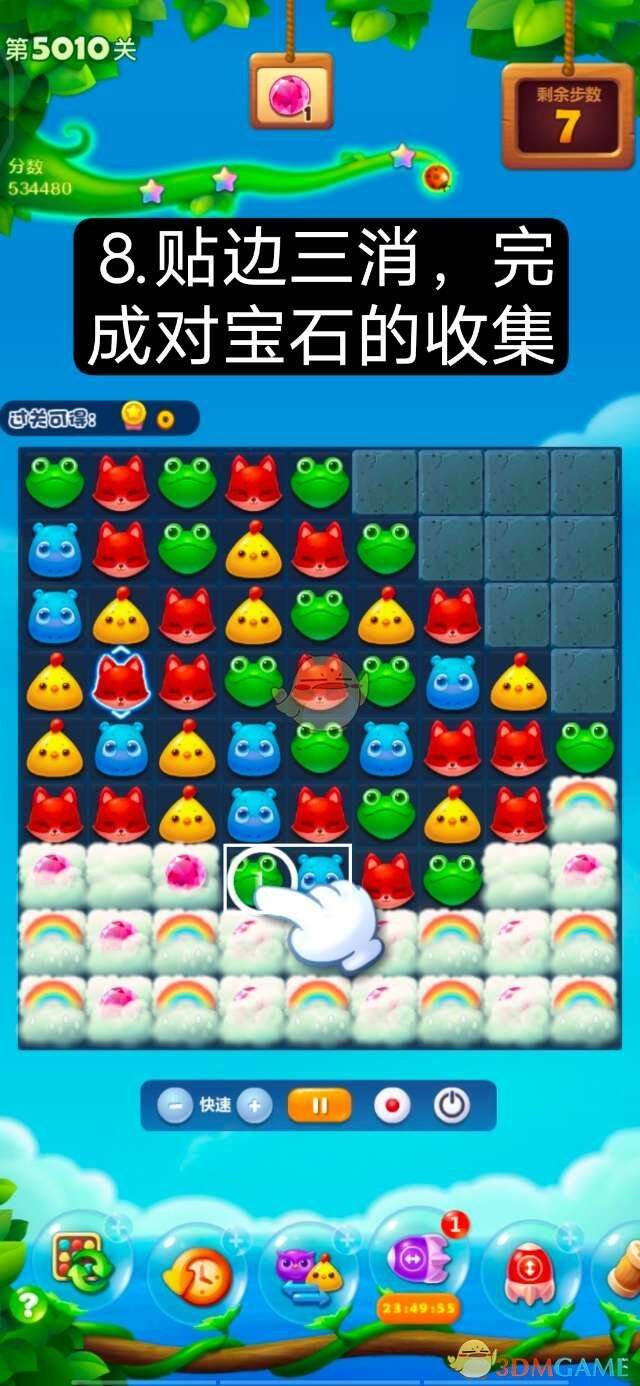Open the help question mark
This screenshot has height=1386, width=640.
coord(27,1305)
